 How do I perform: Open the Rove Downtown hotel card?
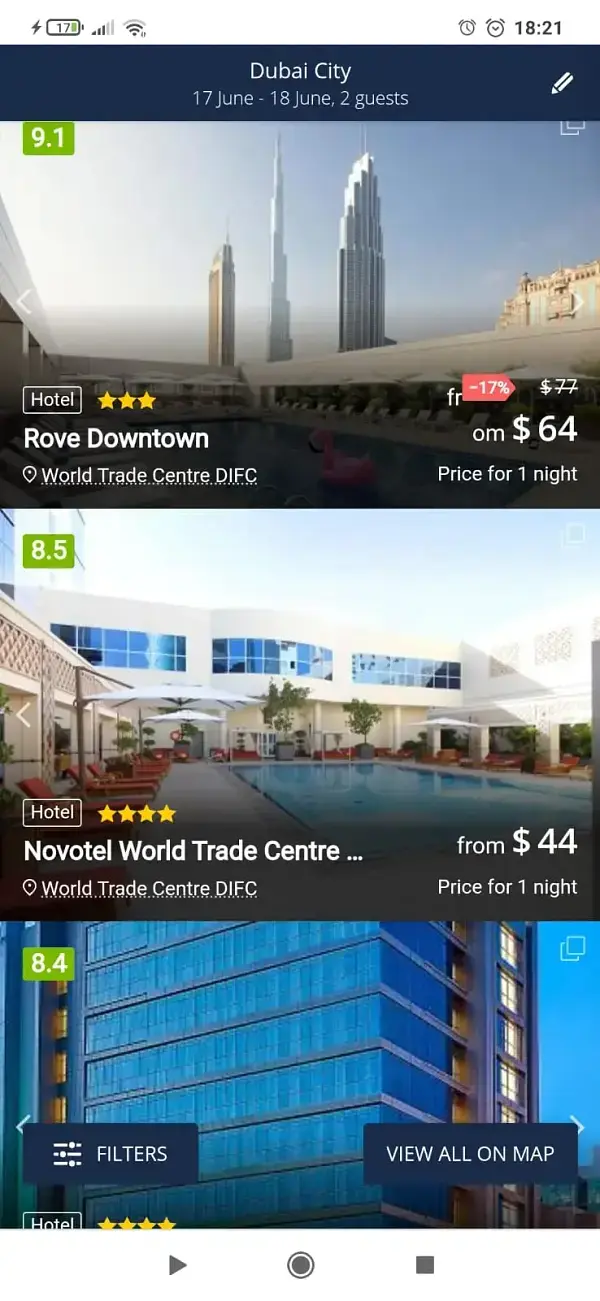pos(116,438)
